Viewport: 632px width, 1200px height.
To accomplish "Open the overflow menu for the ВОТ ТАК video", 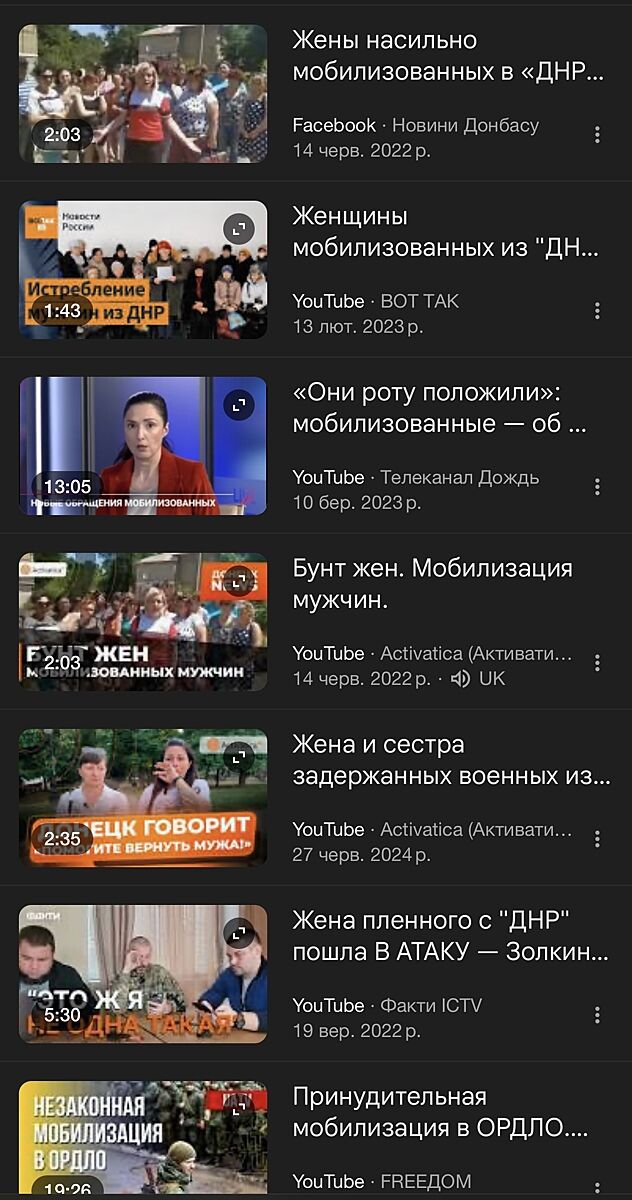I will pyautogui.click(x=597, y=311).
